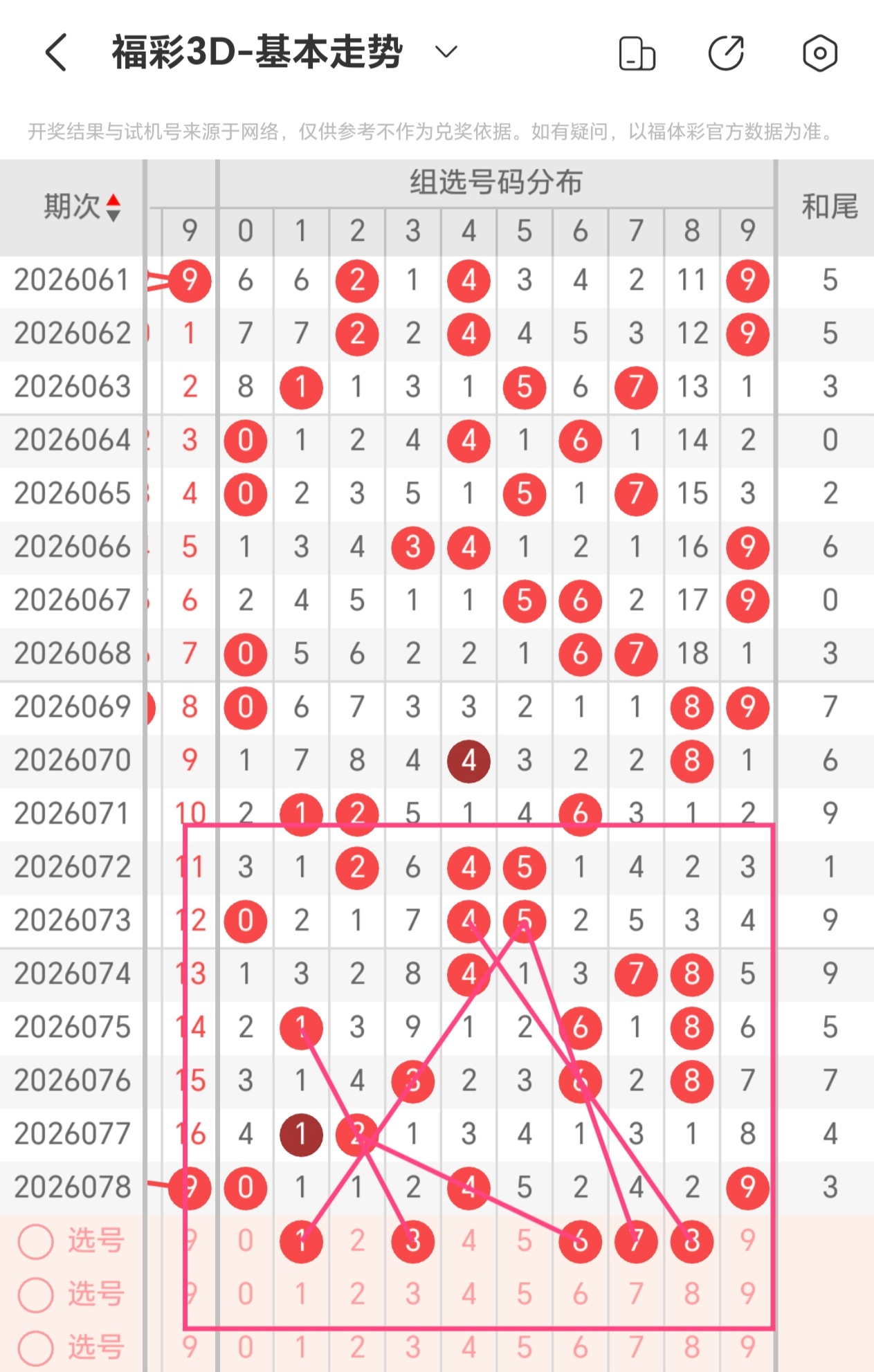Tap period label 2026078
The width and height of the screenshot is (874, 1372).
coord(72,1187)
